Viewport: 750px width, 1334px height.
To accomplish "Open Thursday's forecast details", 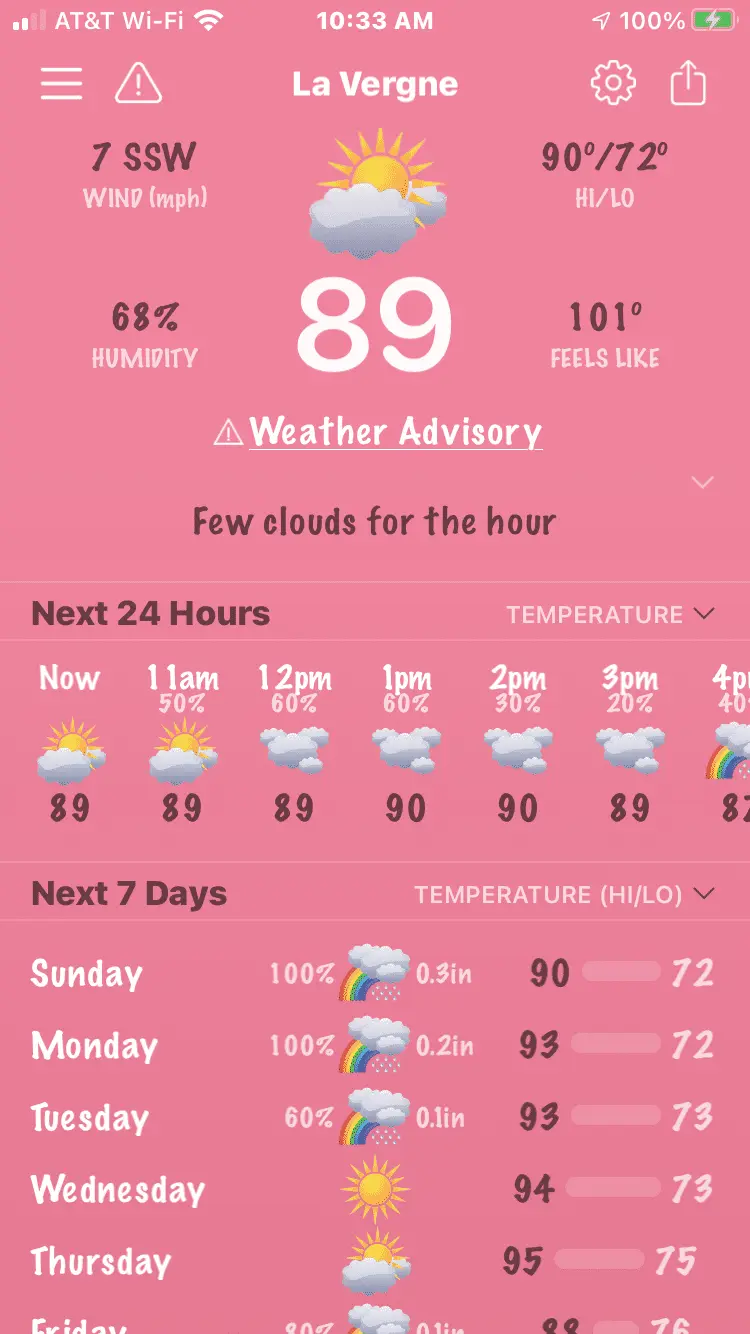I will tap(374, 1261).
